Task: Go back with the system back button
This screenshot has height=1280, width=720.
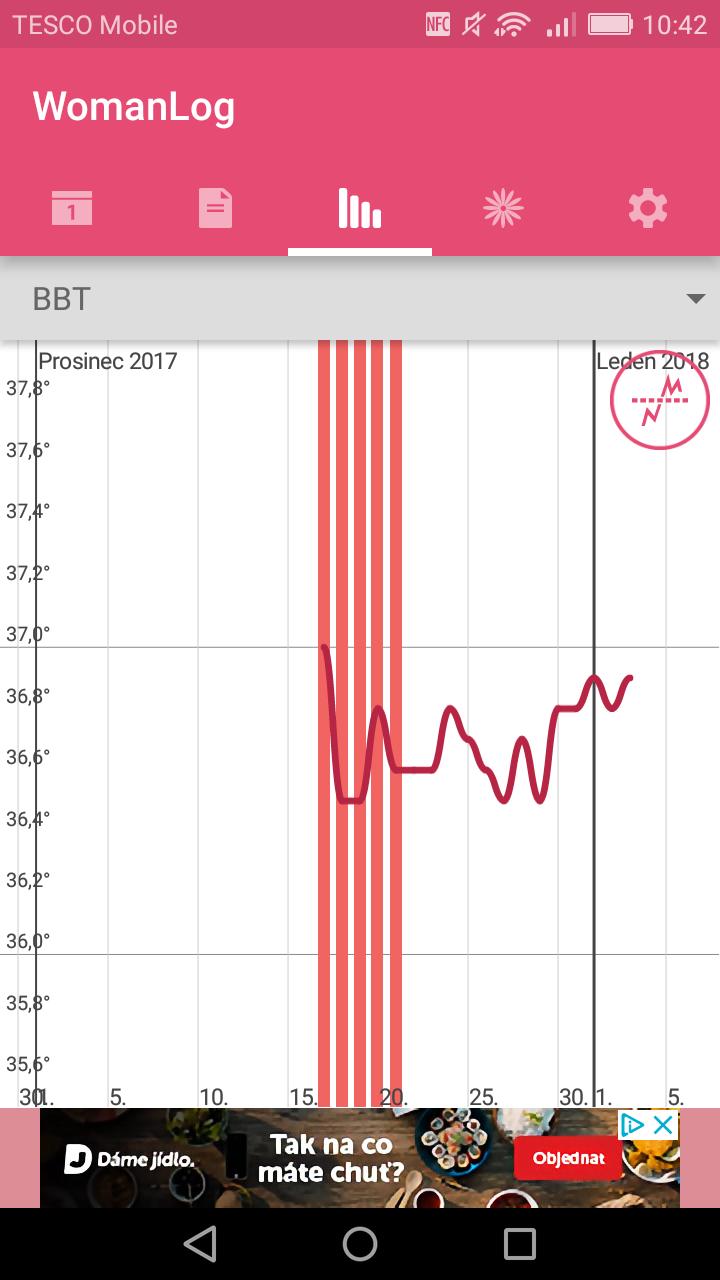Action: pyautogui.click(x=200, y=1244)
